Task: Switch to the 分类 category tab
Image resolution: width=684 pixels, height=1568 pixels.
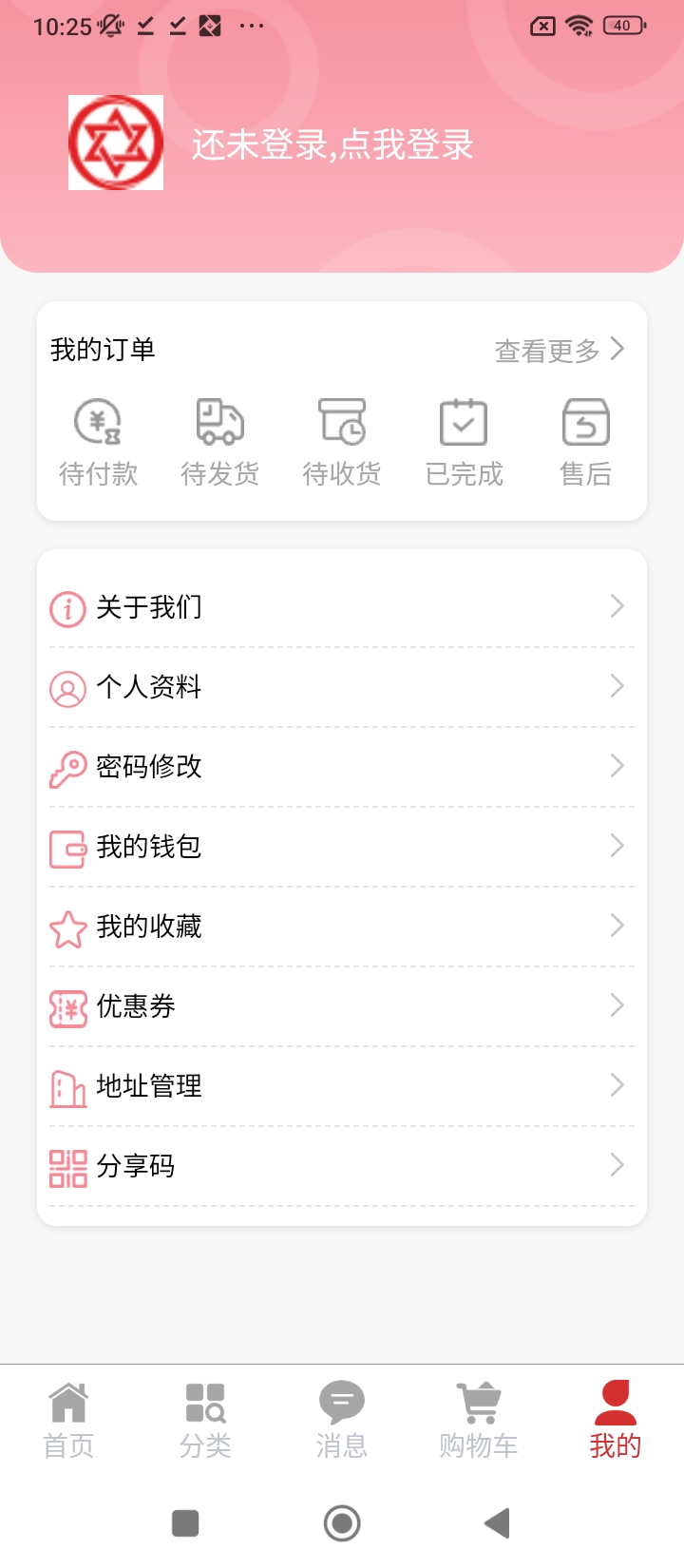Action: [205, 1420]
